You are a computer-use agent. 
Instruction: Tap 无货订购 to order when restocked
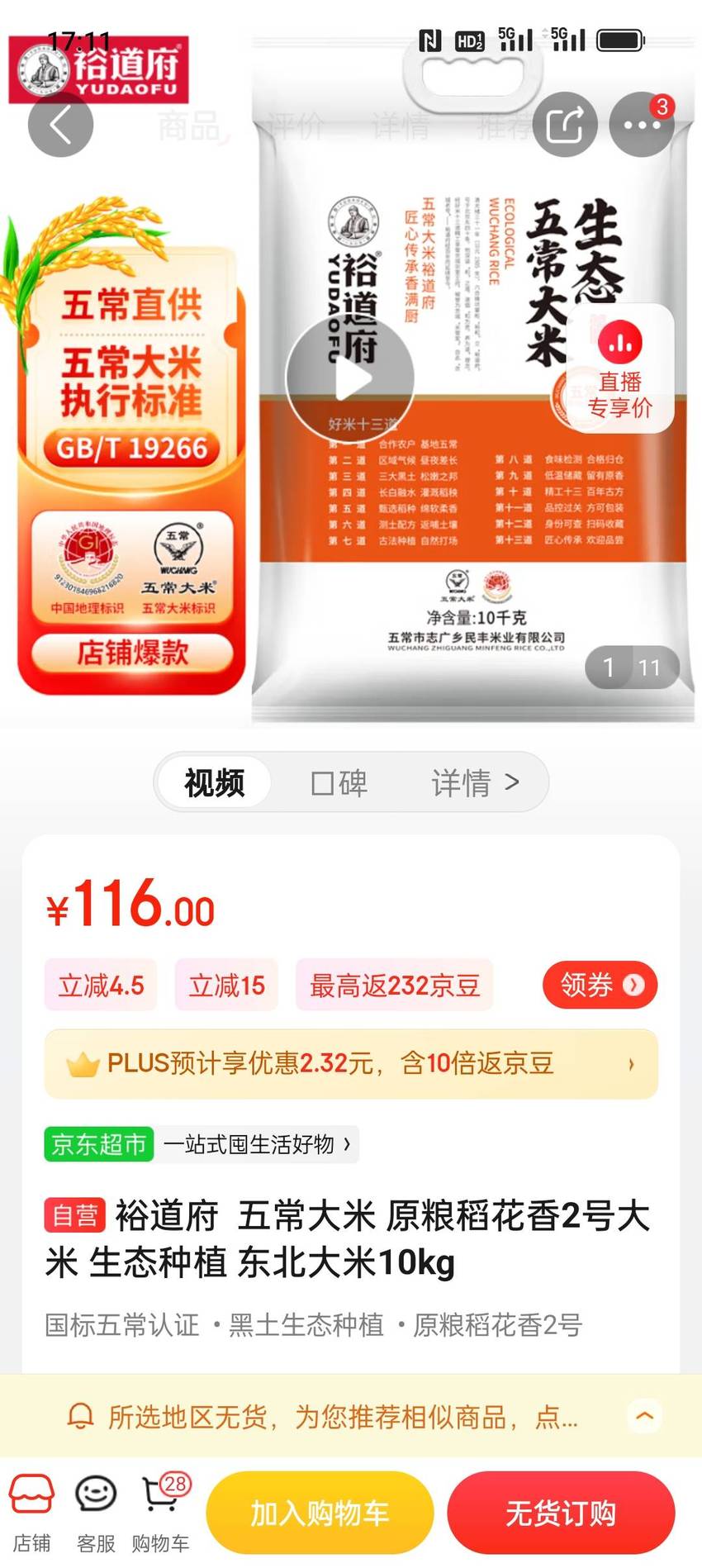click(562, 1513)
